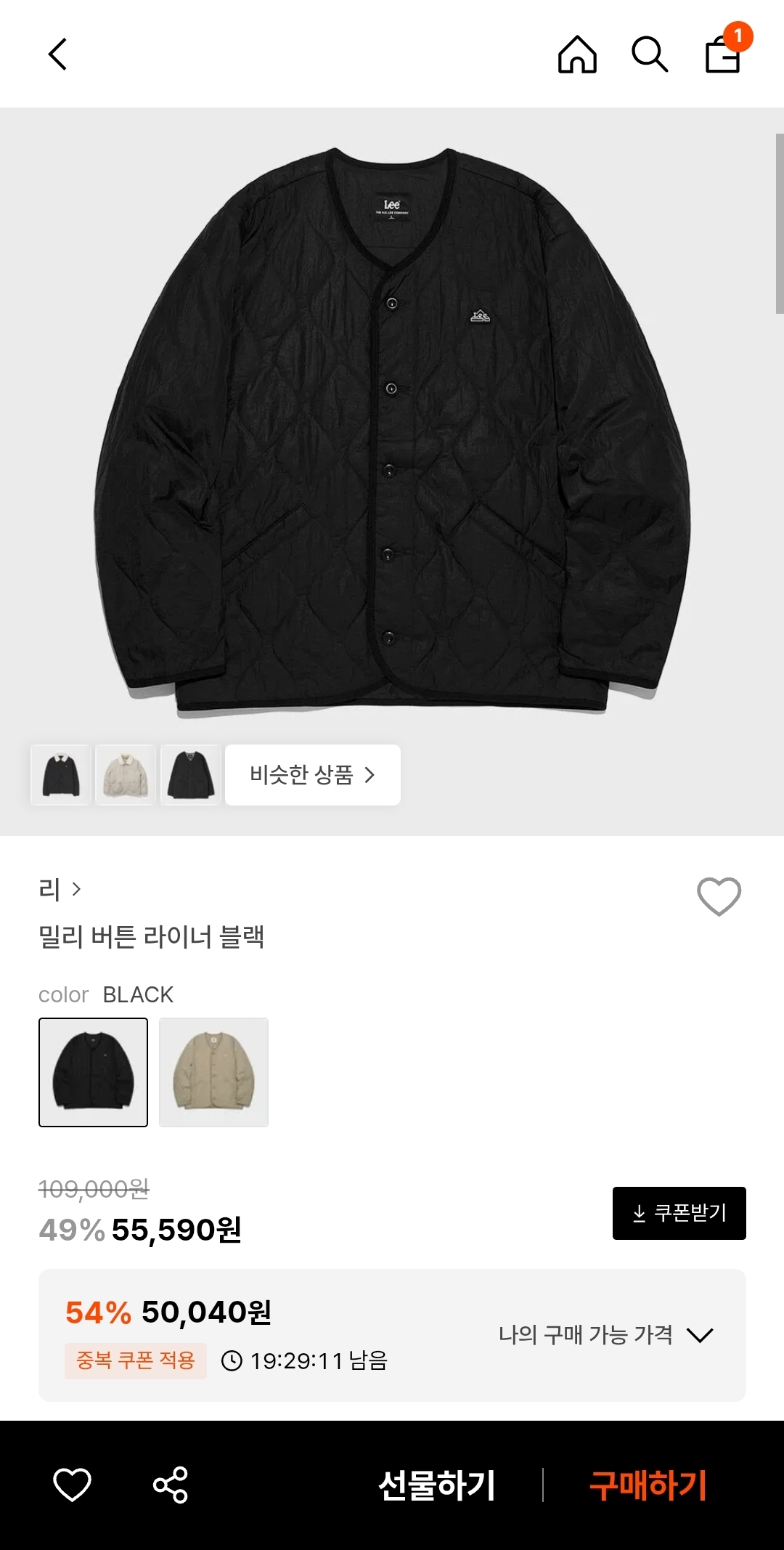Tap the heart icon in the bottom bar

click(73, 1485)
